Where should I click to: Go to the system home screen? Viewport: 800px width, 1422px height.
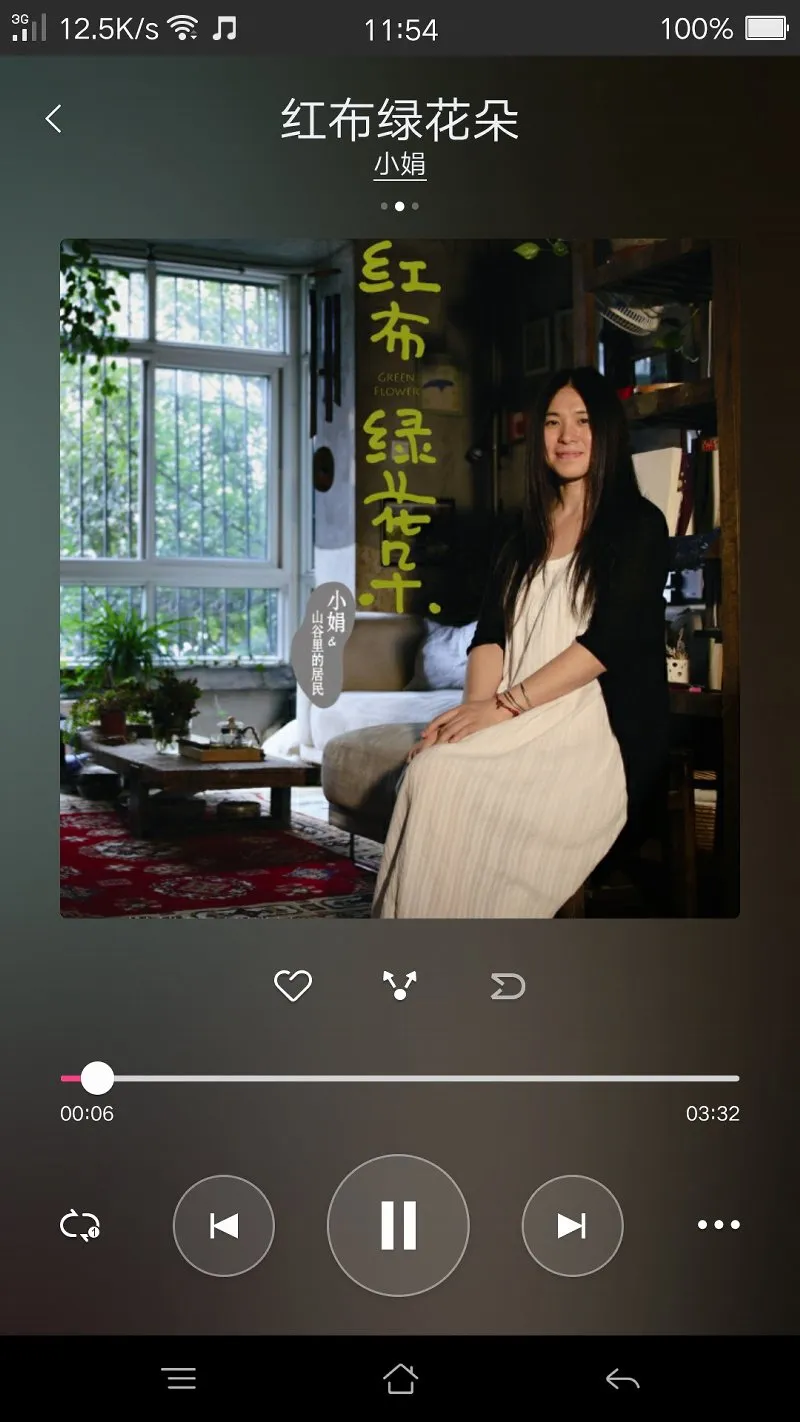pos(400,1379)
